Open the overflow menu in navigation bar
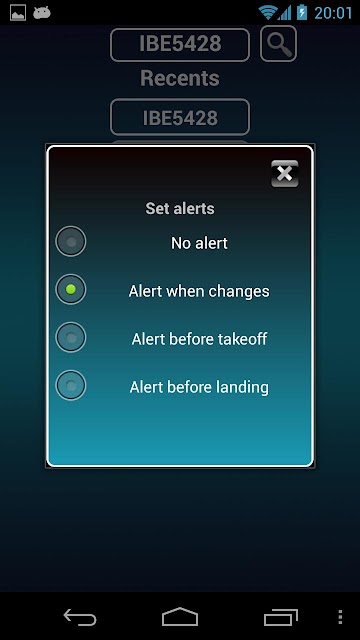 coord(340,617)
